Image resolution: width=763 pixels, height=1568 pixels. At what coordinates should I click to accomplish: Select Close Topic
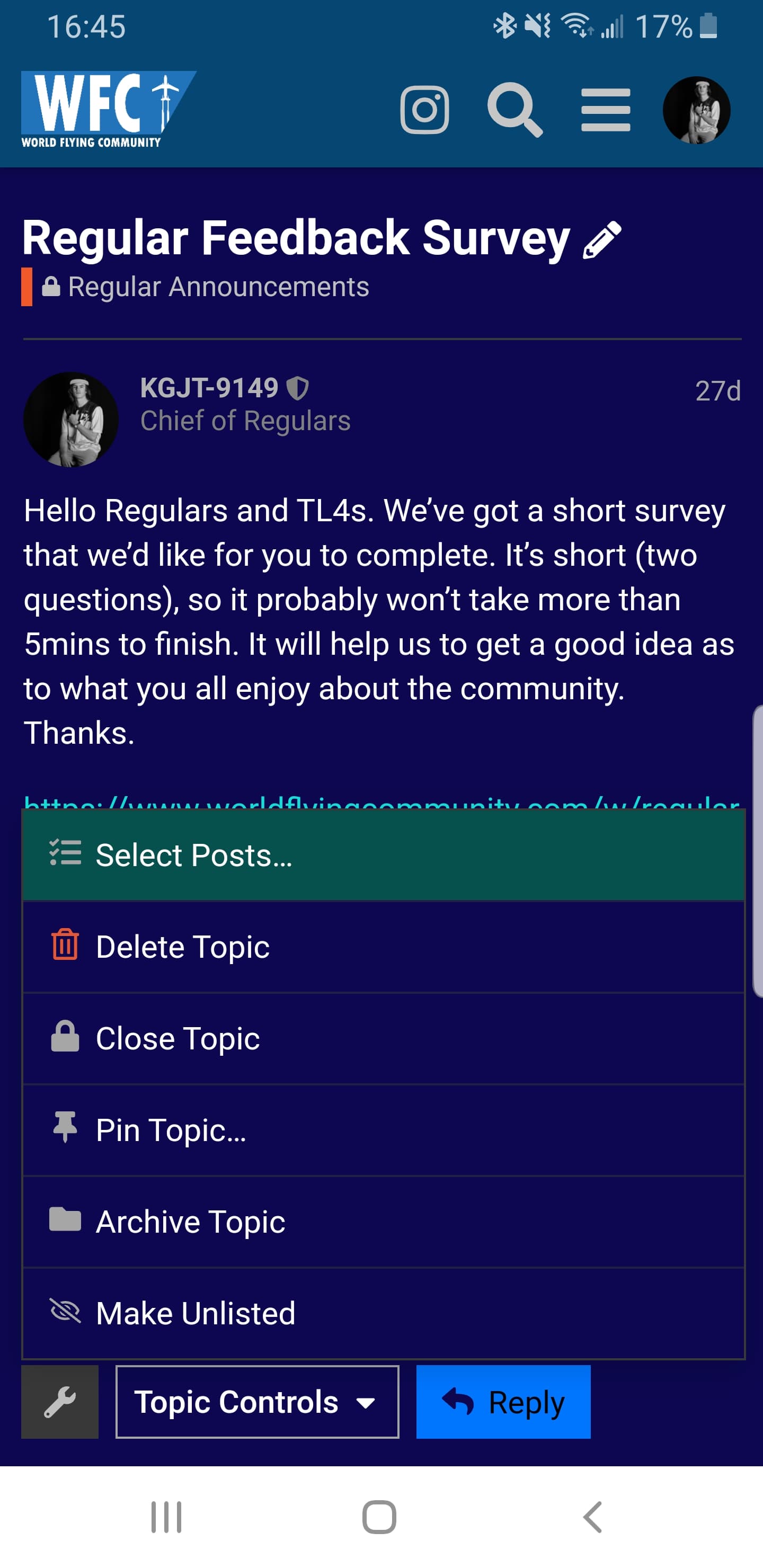tap(384, 1038)
